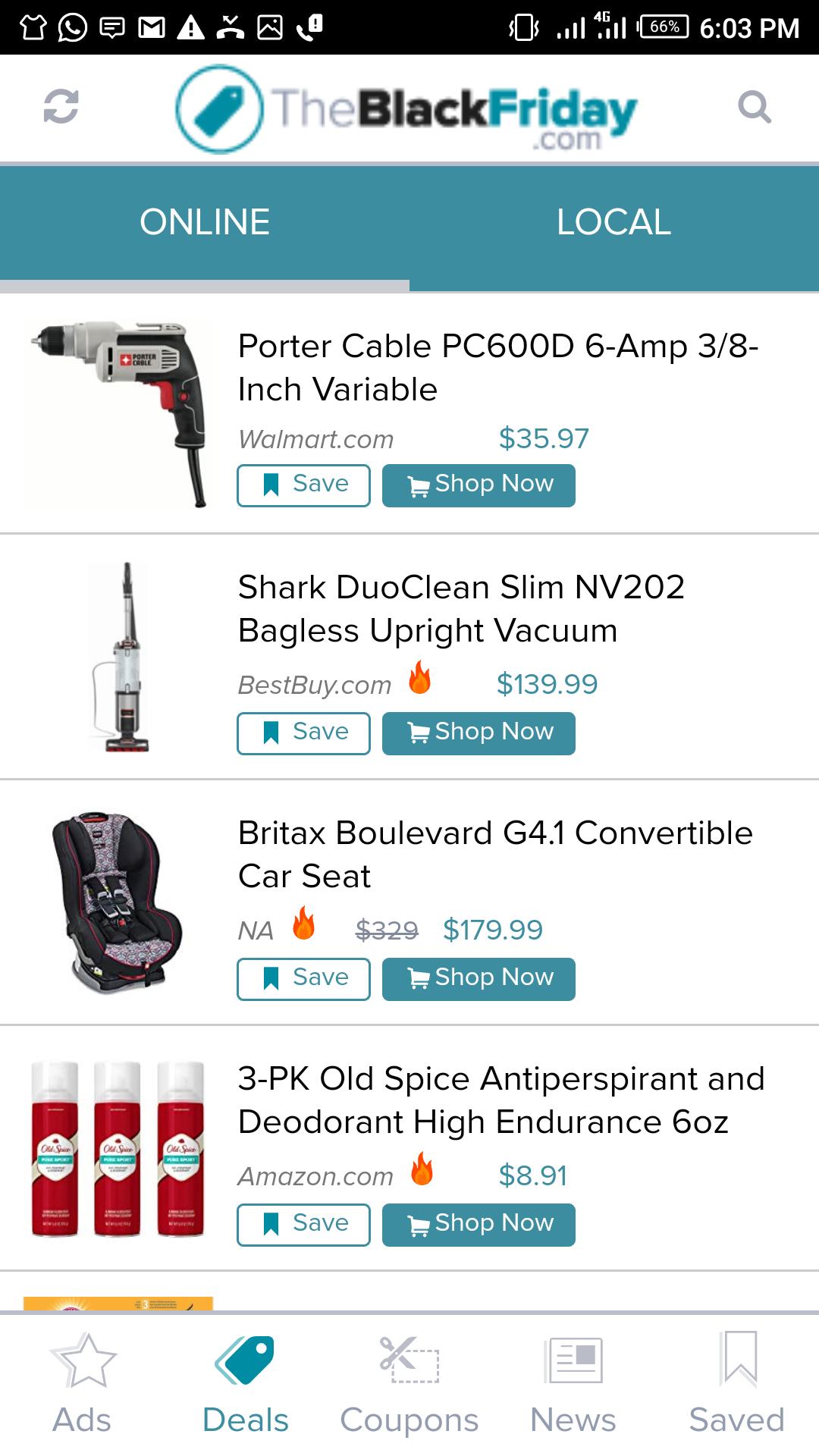Save the Britax Boulevard car seat deal
This screenshot has height=1456, width=819.
click(303, 978)
